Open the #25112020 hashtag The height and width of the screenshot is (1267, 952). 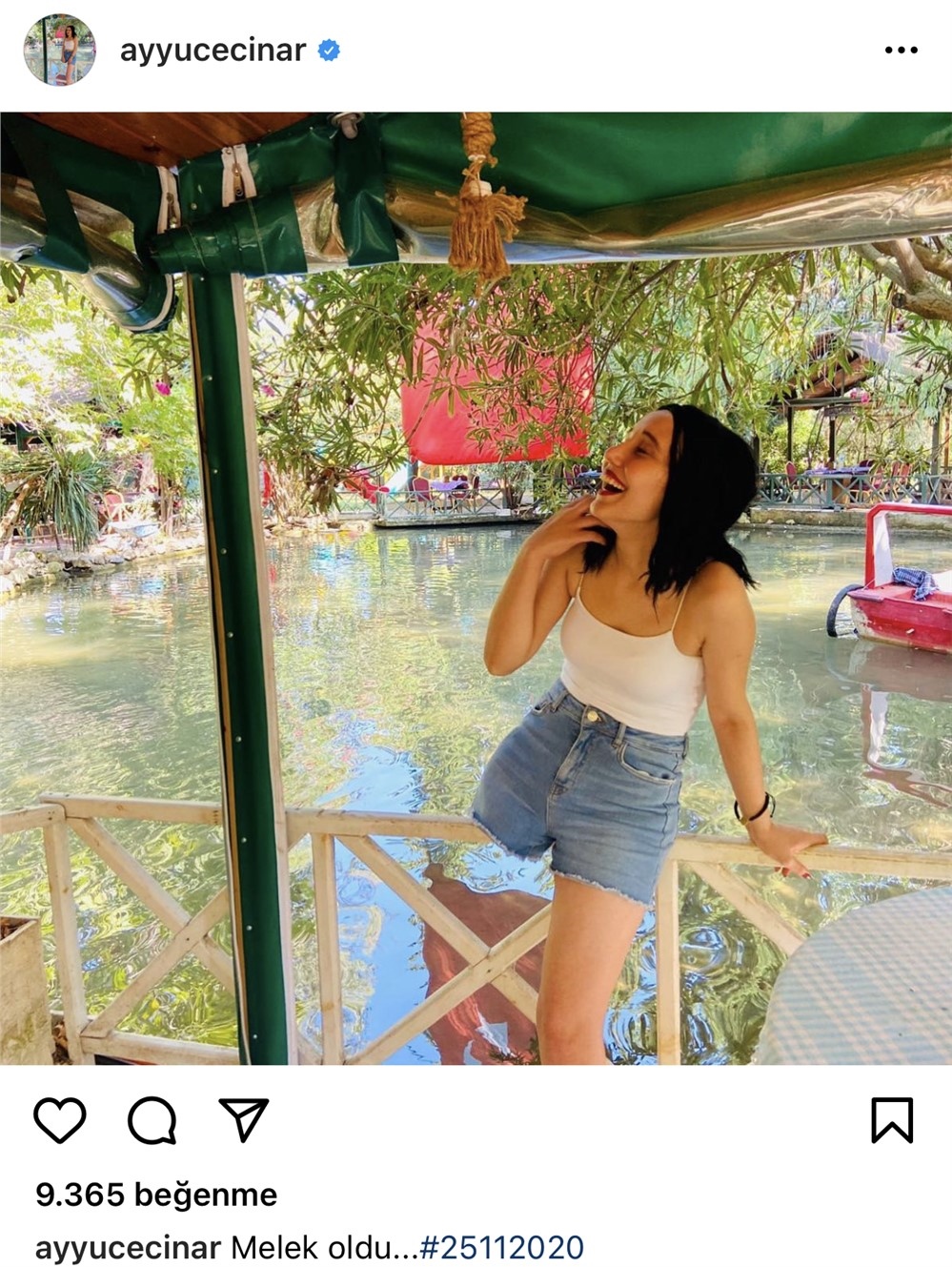[501, 1247]
